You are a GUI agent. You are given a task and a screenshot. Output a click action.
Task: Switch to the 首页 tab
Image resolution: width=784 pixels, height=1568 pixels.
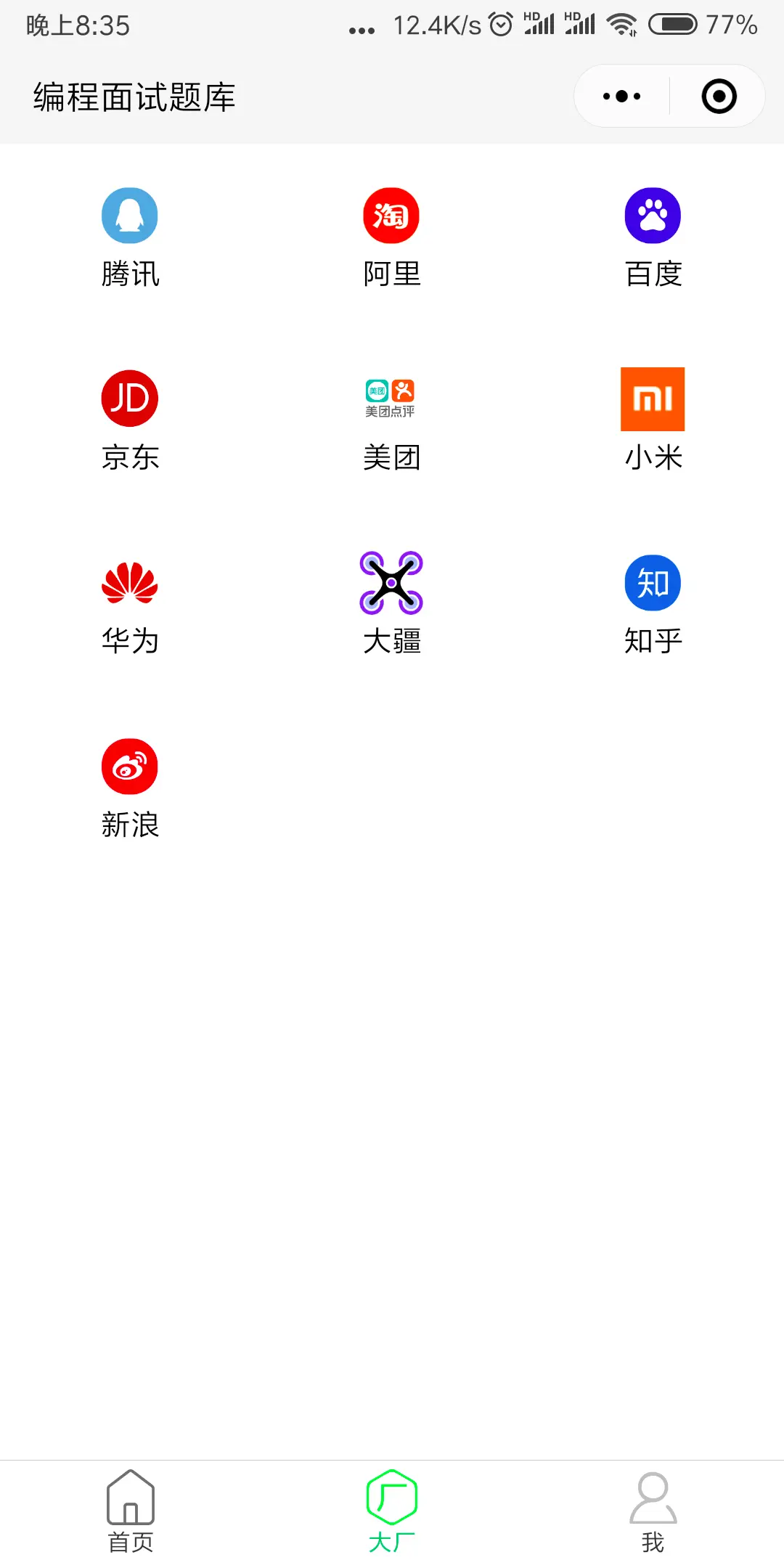[x=131, y=1511]
